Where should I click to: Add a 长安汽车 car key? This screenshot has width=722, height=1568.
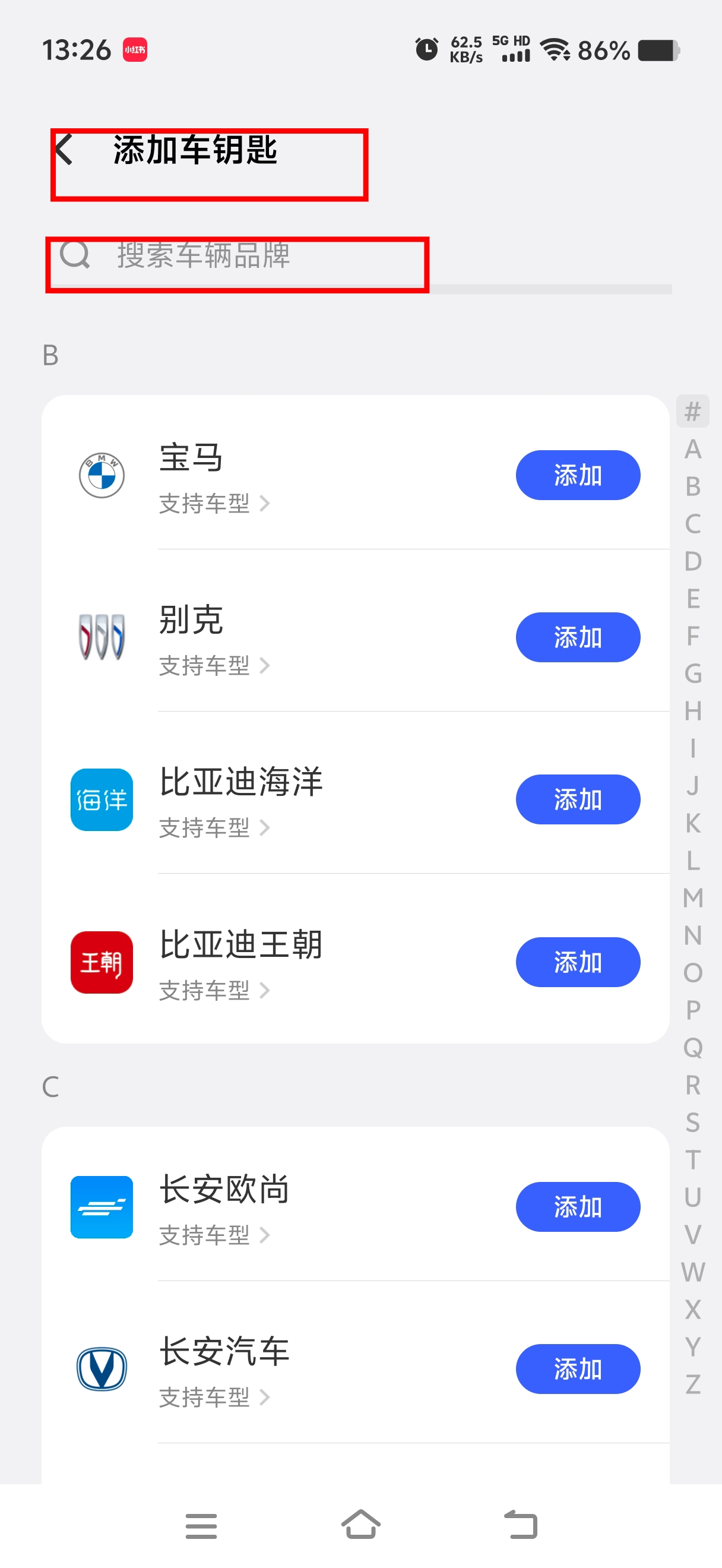click(x=577, y=1369)
